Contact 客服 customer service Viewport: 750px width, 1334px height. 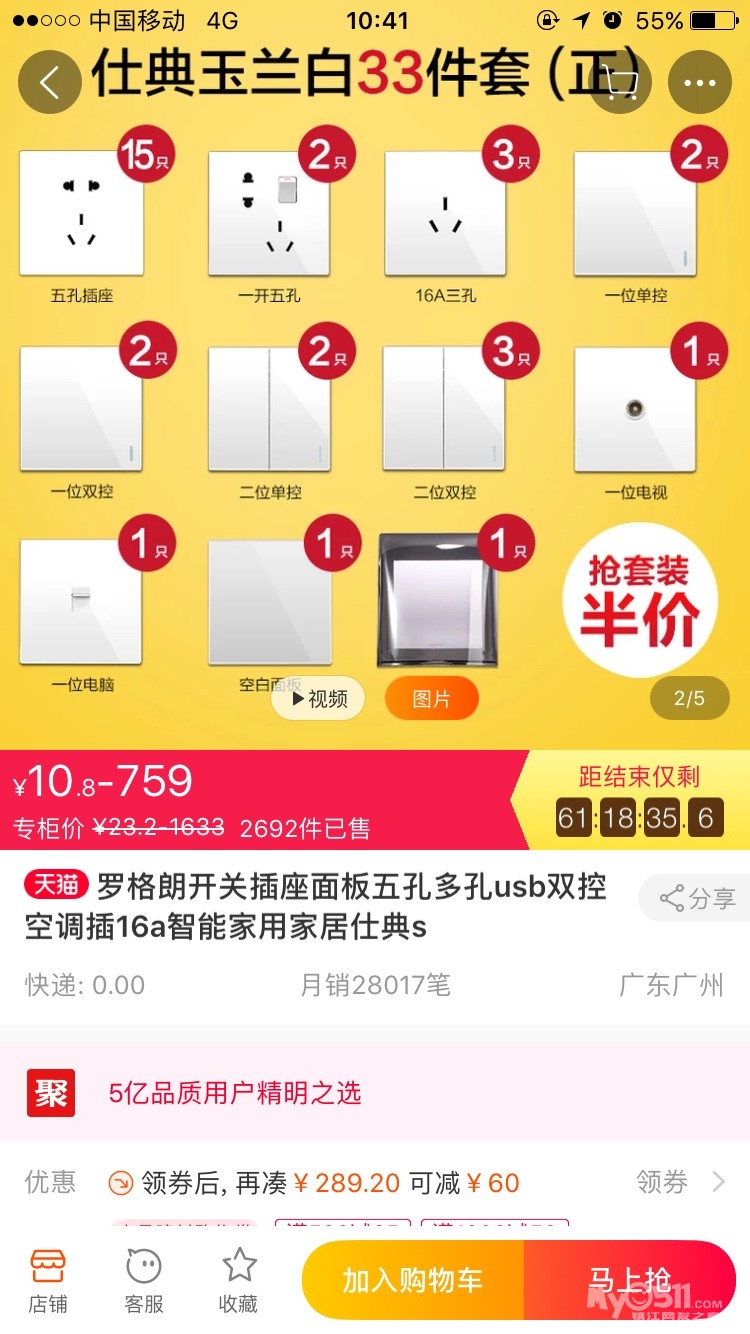[144, 1280]
